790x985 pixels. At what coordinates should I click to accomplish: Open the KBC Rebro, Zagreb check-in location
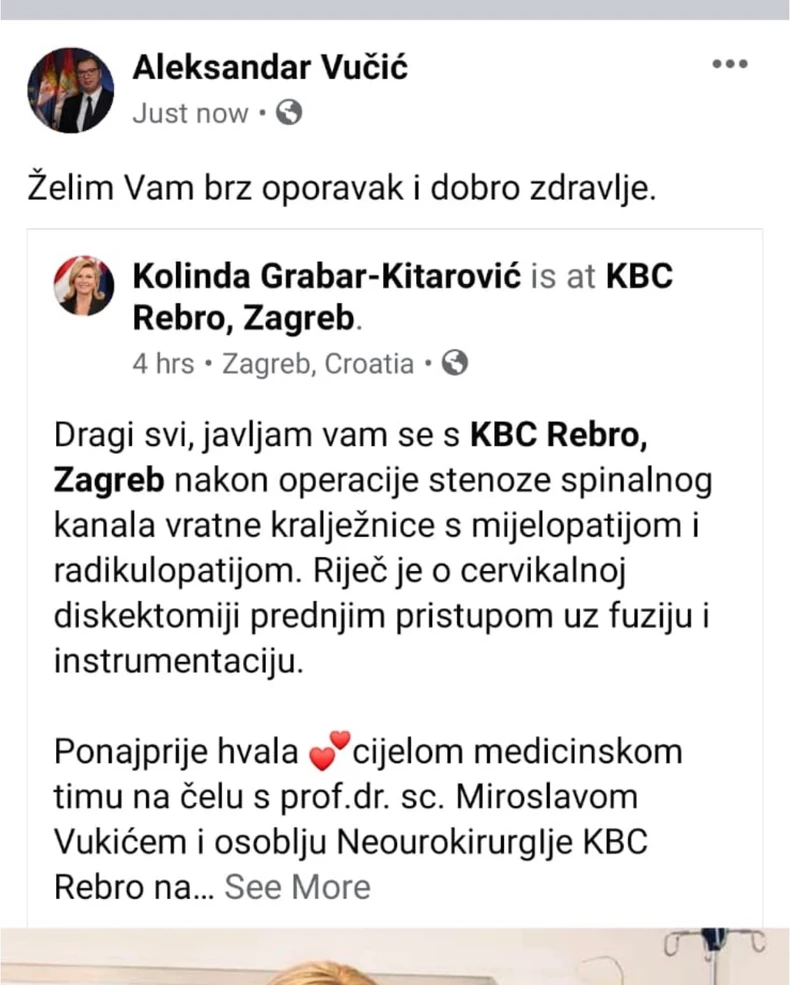coord(244,320)
